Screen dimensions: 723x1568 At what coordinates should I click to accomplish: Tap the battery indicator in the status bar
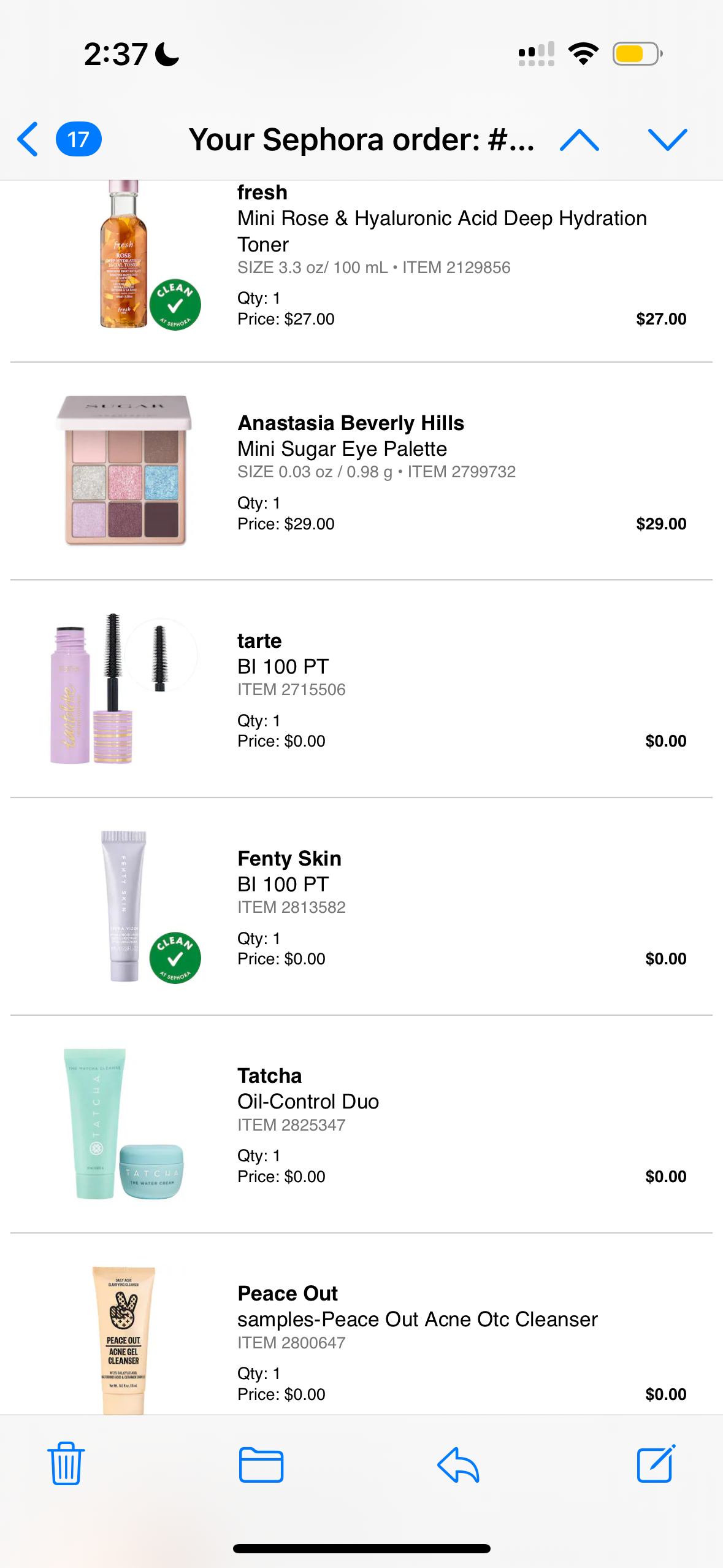pos(635,54)
